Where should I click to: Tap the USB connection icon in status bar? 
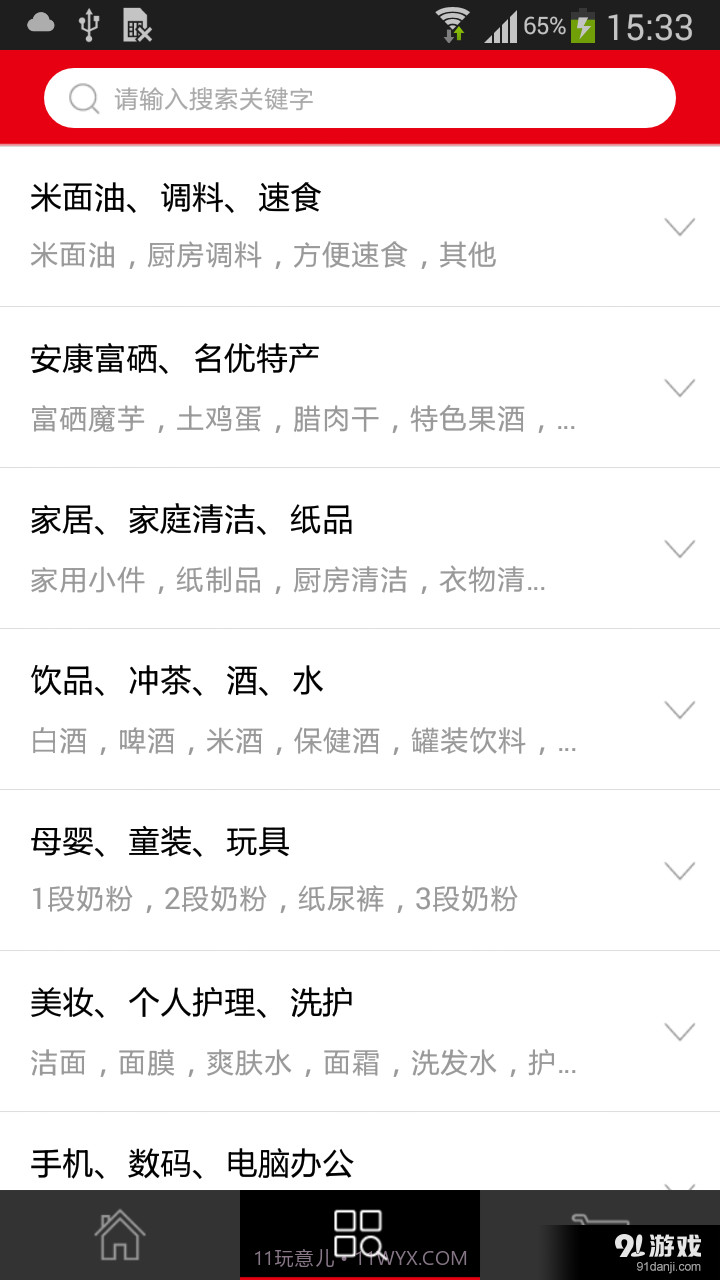point(89,24)
